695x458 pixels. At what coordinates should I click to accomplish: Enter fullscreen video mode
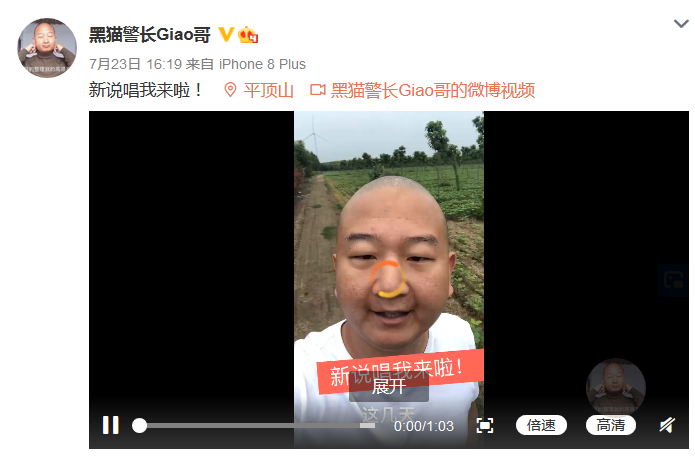pyautogui.click(x=485, y=425)
